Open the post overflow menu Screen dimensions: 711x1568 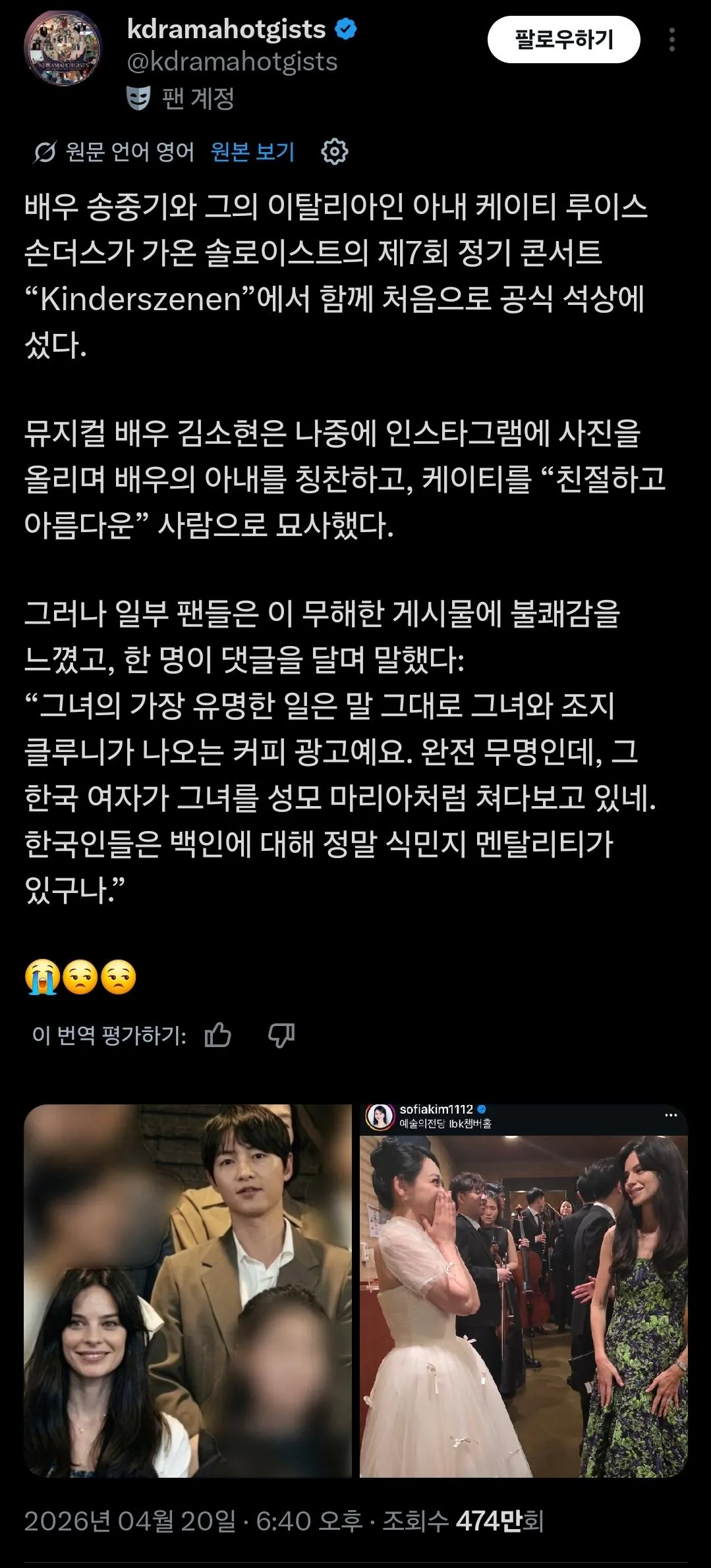(671, 40)
